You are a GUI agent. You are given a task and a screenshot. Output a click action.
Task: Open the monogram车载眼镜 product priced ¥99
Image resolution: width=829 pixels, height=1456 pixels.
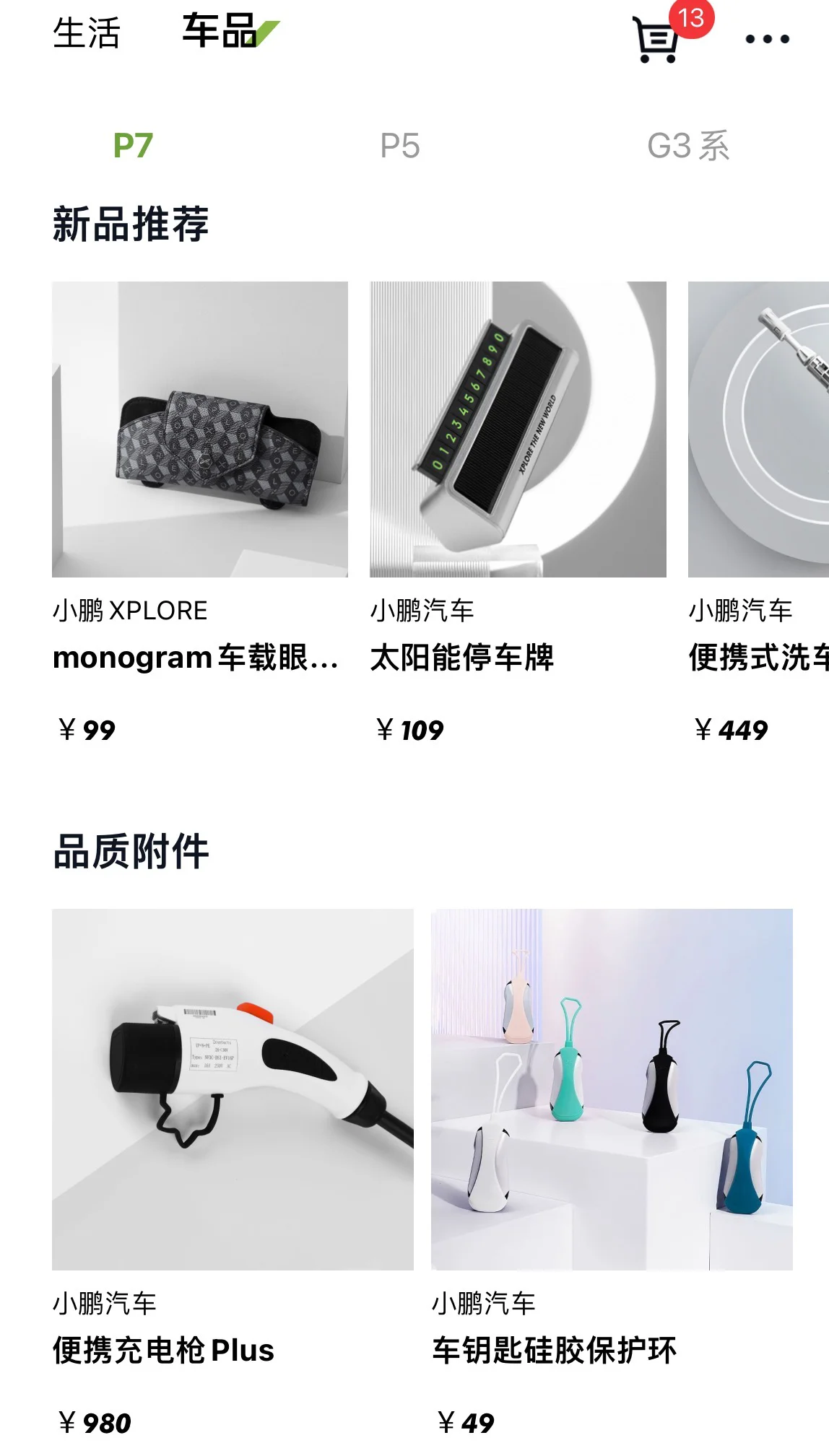[200, 513]
